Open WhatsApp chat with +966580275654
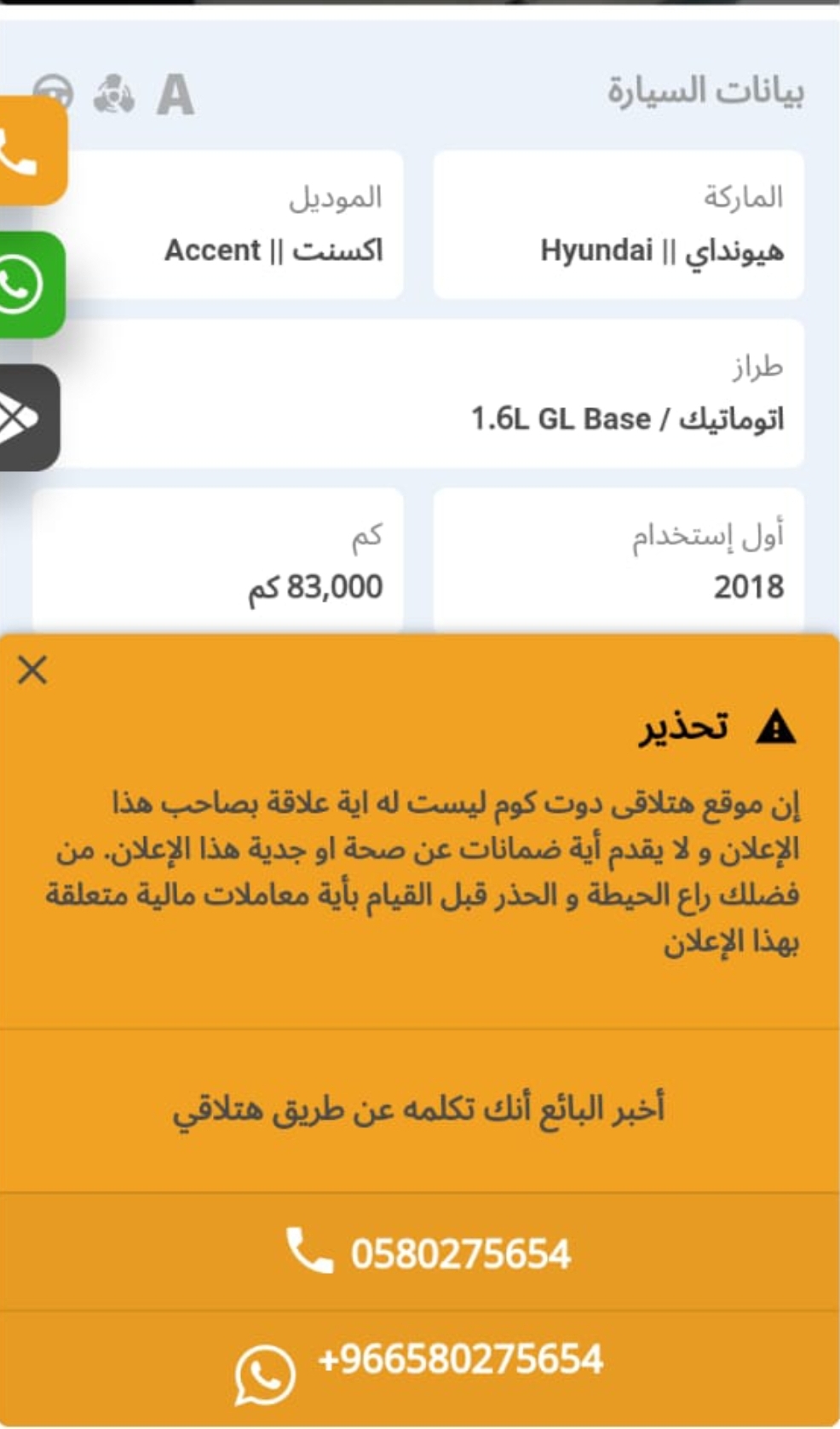This screenshot has height=1429, width=840. pos(420,1366)
